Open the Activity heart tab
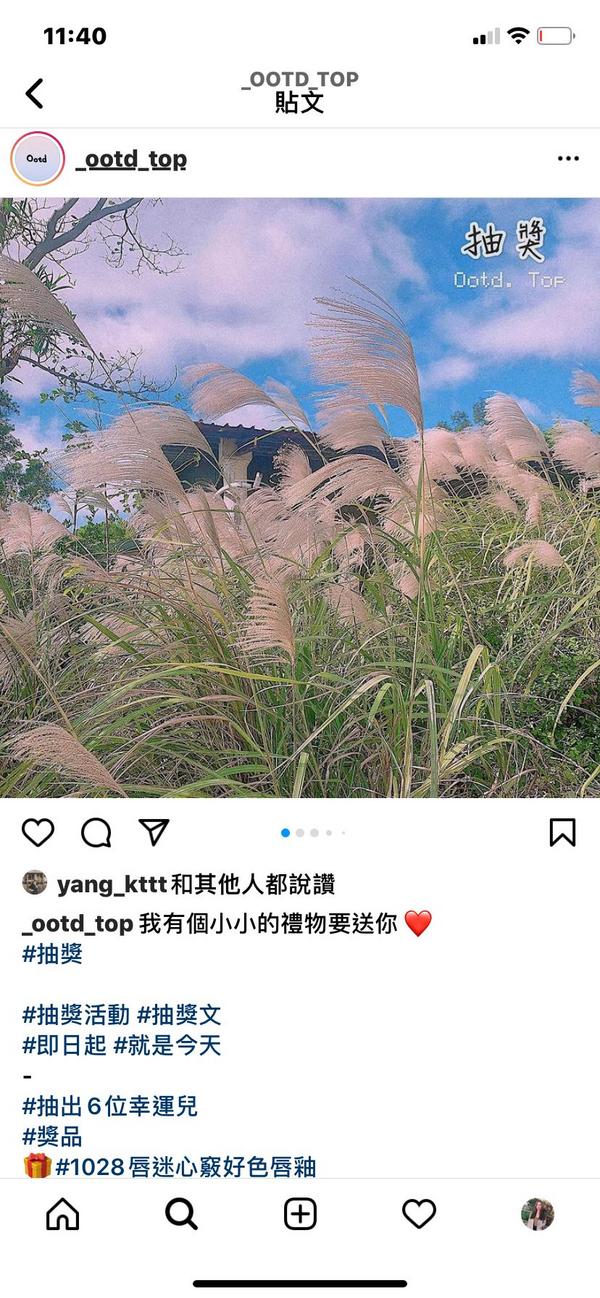This screenshot has width=600, height=1298. point(419,1214)
